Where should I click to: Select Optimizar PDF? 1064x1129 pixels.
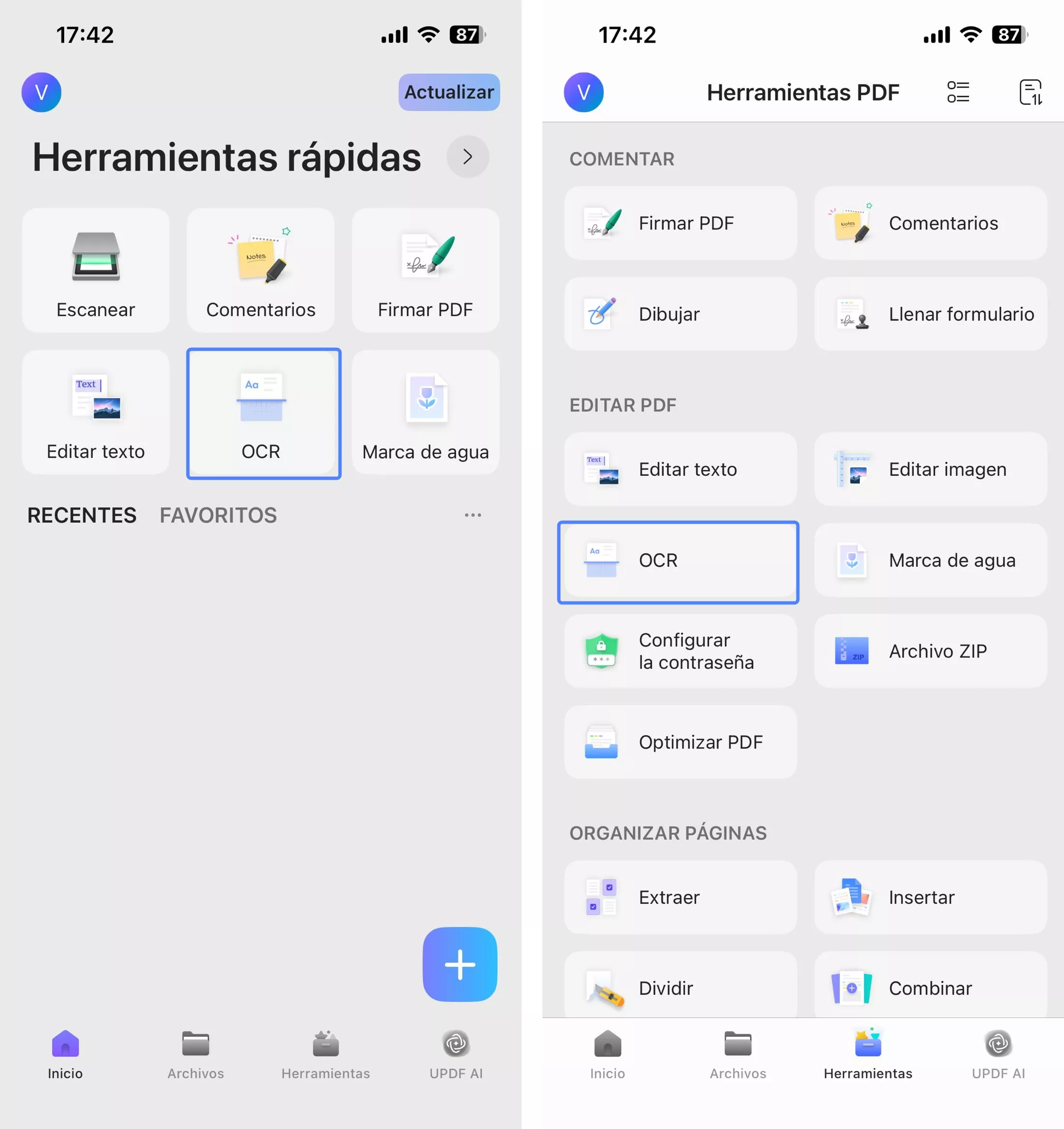680,742
